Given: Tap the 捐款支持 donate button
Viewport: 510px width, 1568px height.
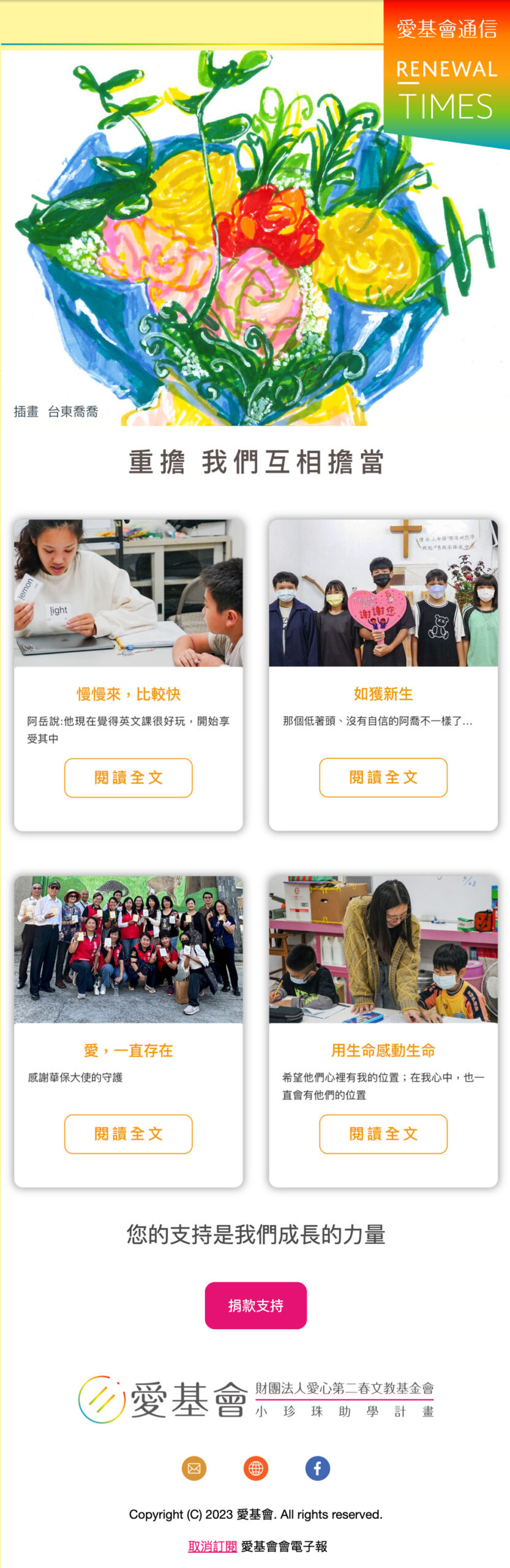Looking at the screenshot, I should (255, 1305).
